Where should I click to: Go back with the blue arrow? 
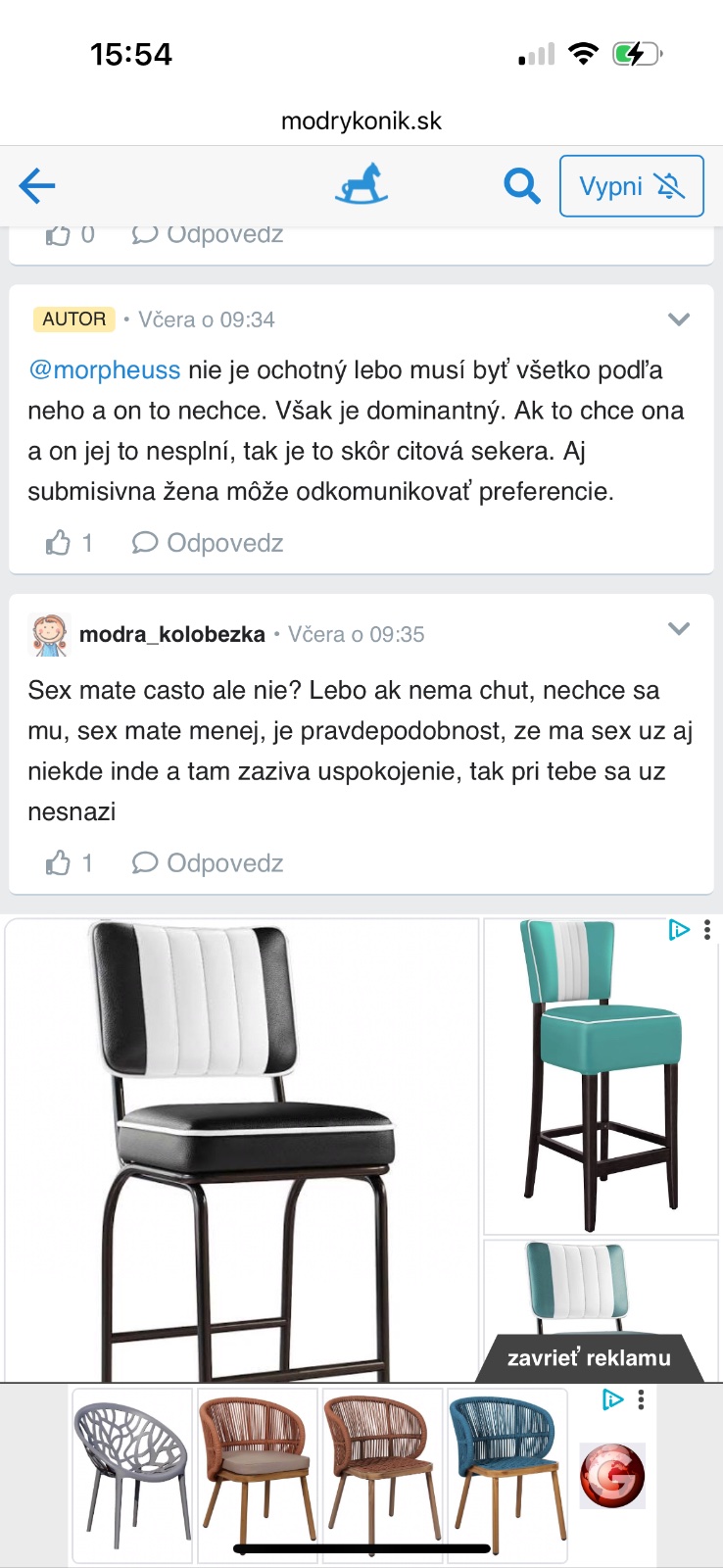tap(37, 185)
